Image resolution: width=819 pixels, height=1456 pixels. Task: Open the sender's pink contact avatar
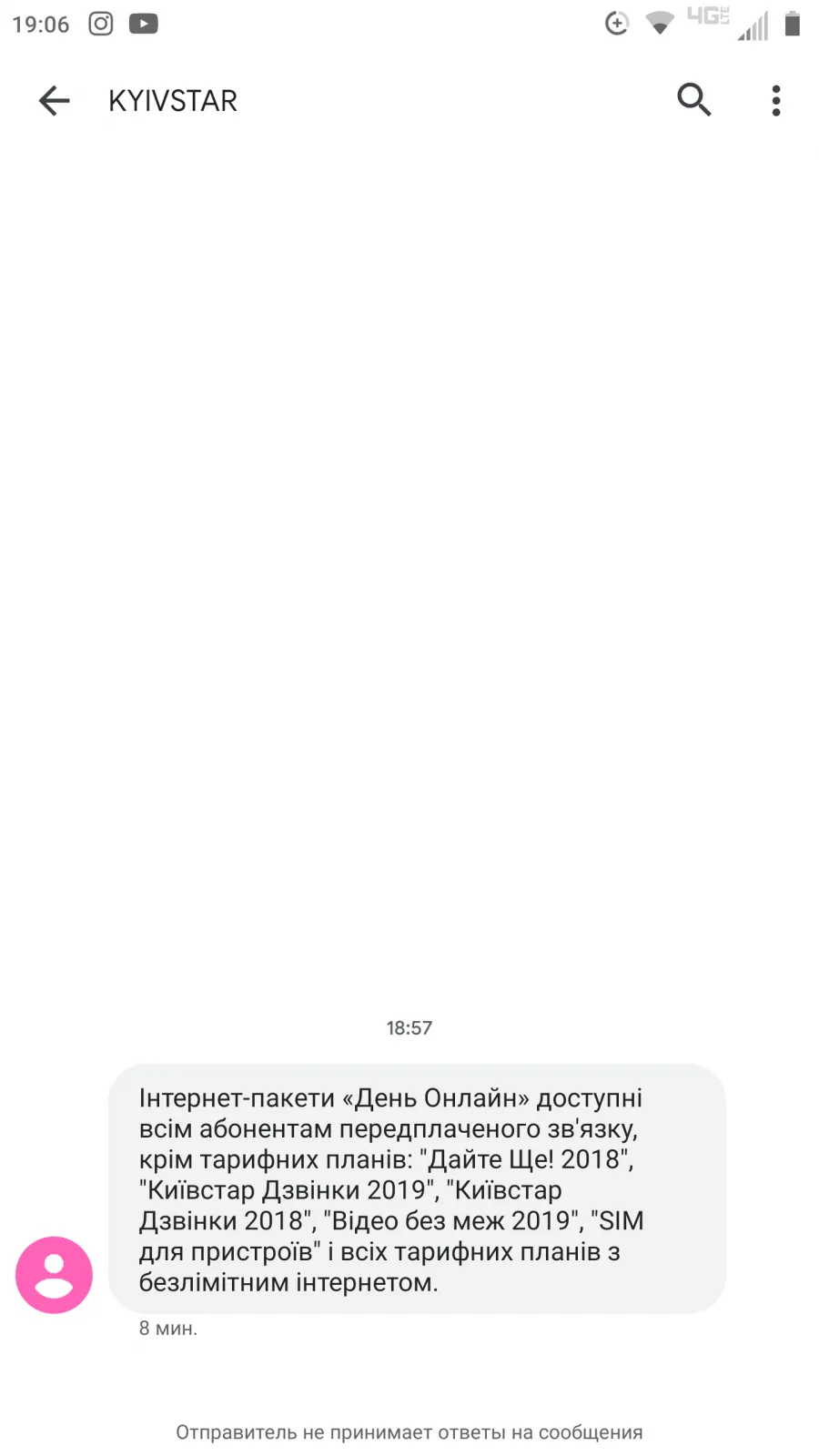pyautogui.click(x=54, y=1274)
